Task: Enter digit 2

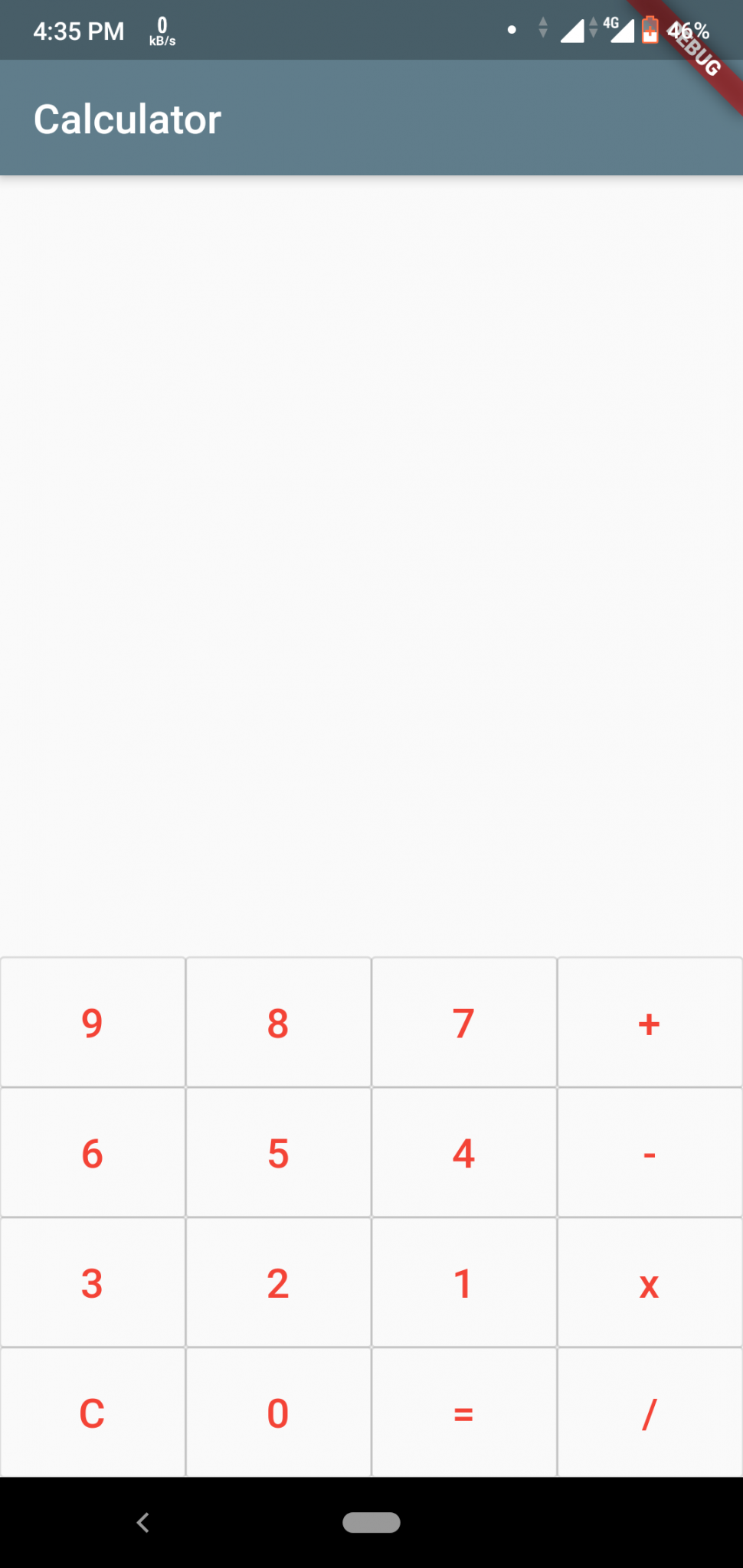Action: click(x=278, y=1282)
